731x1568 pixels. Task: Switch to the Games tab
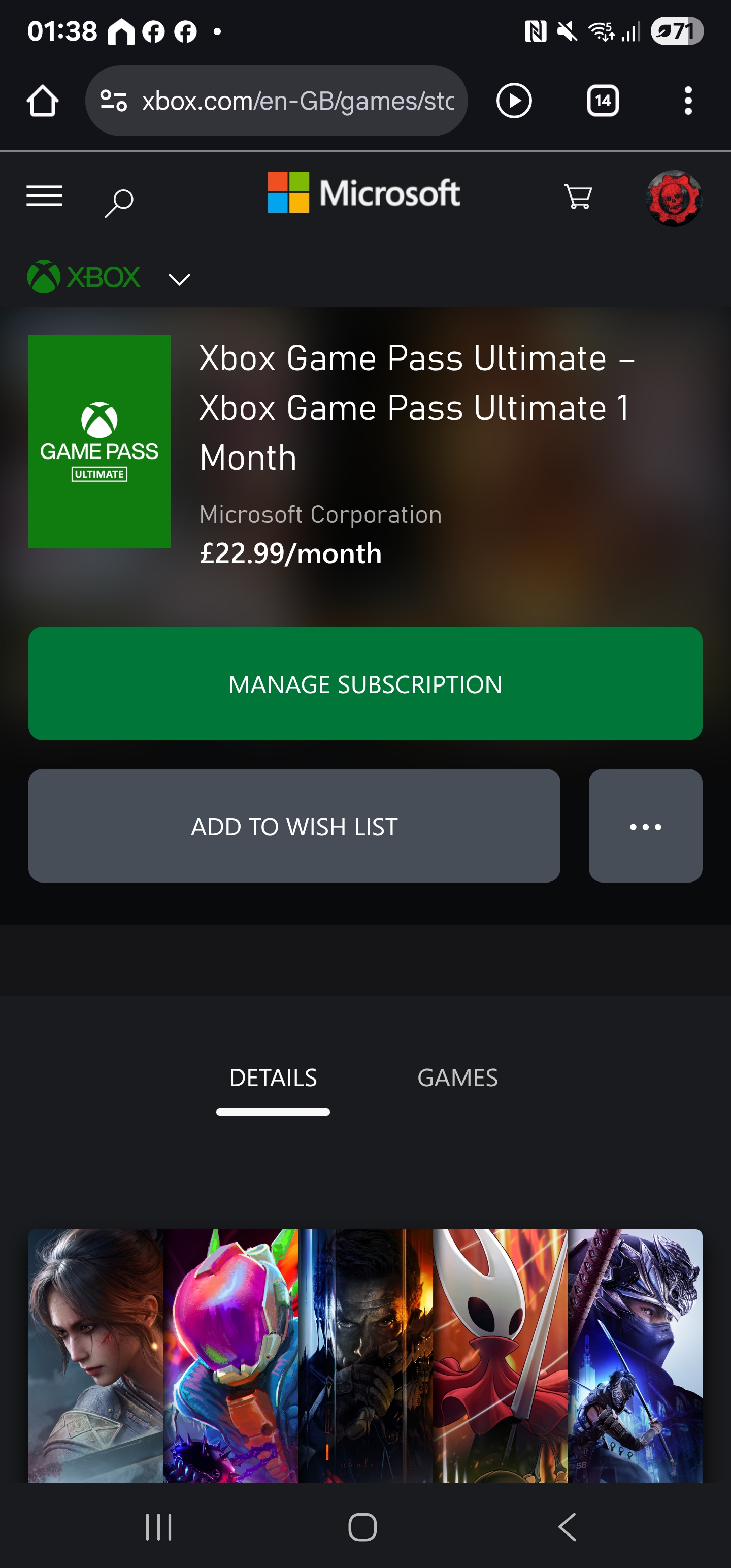[457, 1078]
